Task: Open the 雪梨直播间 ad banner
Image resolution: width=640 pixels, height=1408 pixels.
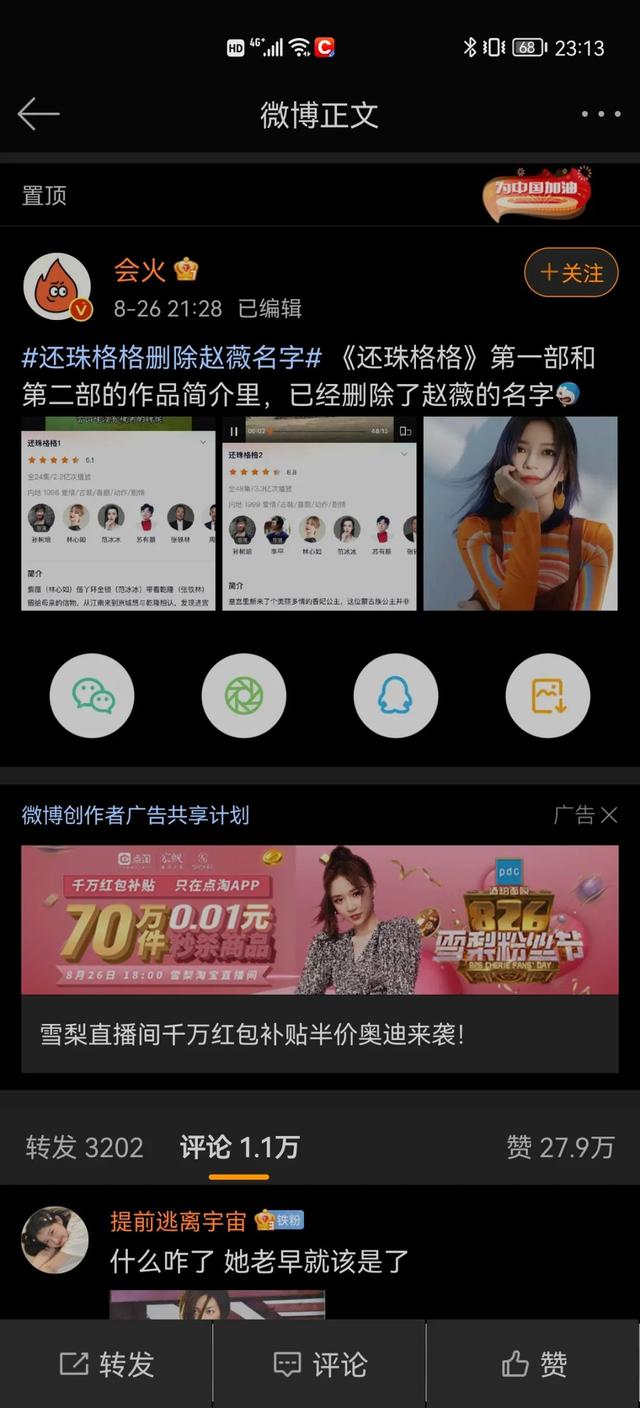Action: pyautogui.click(x=320, y=920)
